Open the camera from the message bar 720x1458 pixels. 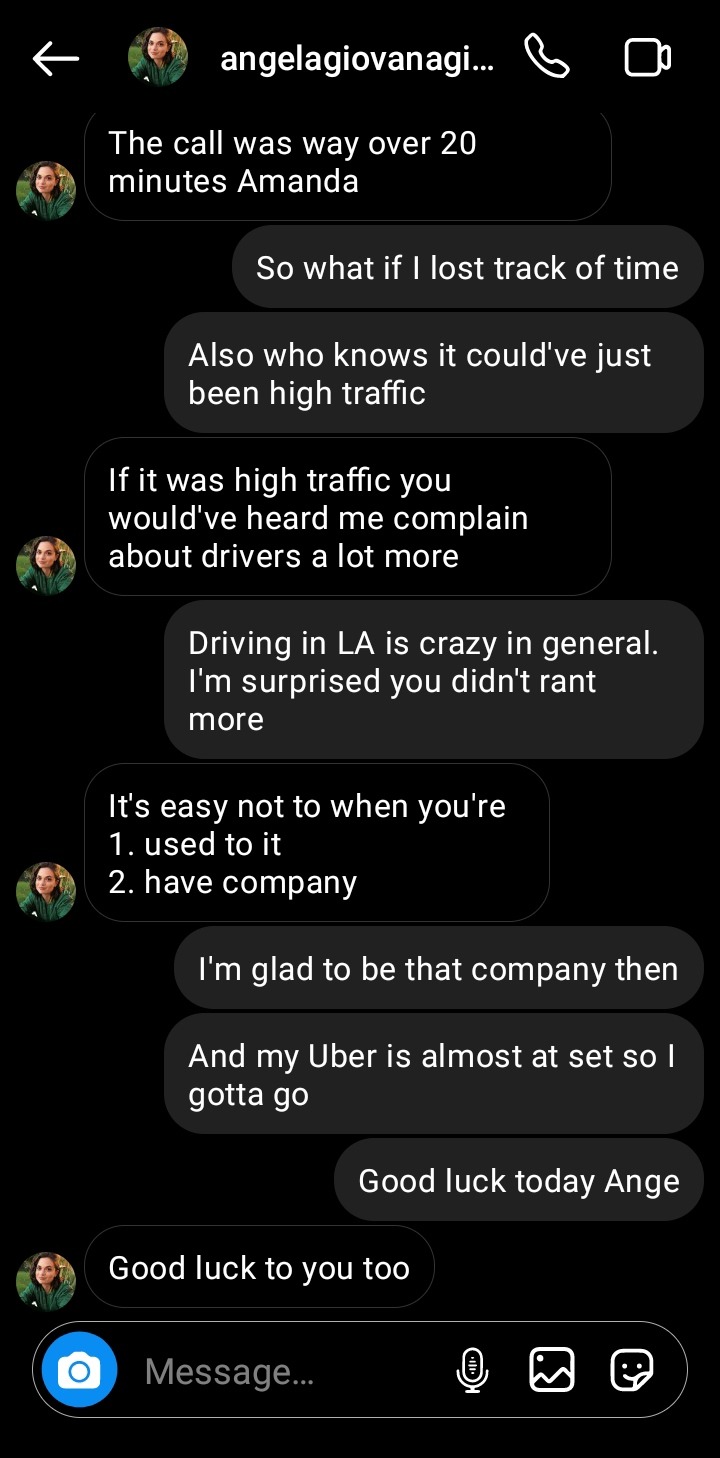tap(79, 1370)
